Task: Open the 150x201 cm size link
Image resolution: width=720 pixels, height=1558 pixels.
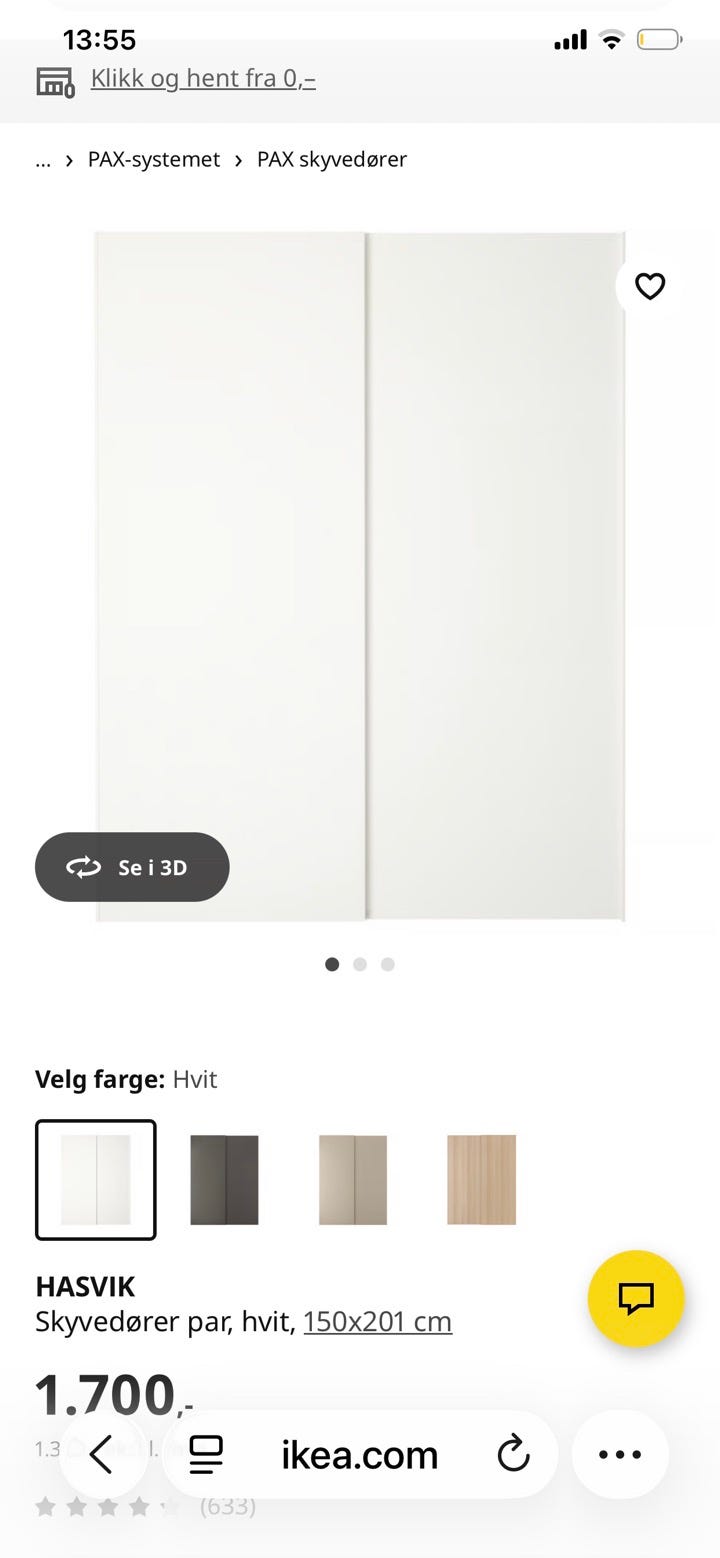Action: 377,1322
